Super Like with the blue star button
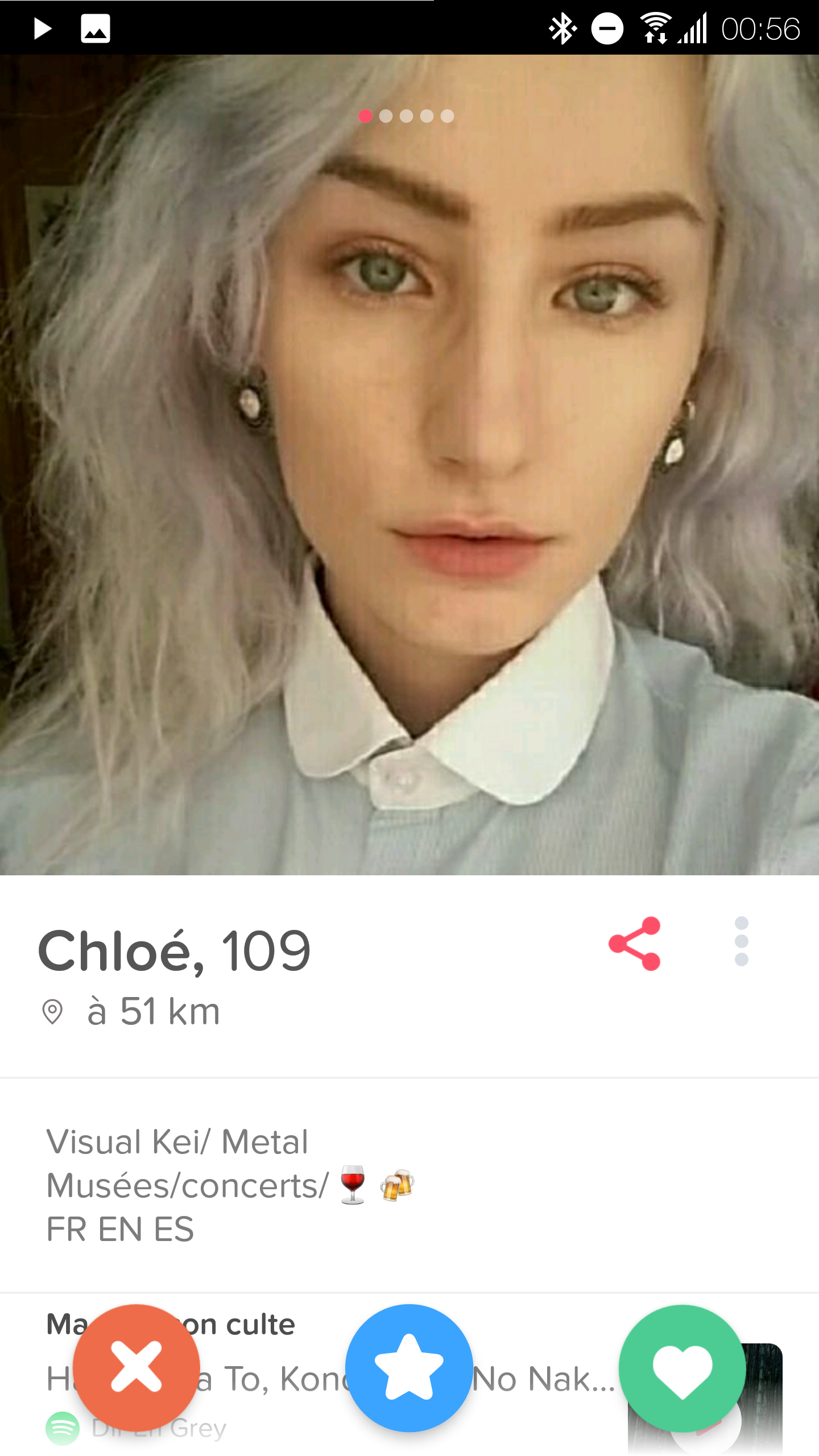The height and width of the screenshot is (1456, 819). point(409,1368)
